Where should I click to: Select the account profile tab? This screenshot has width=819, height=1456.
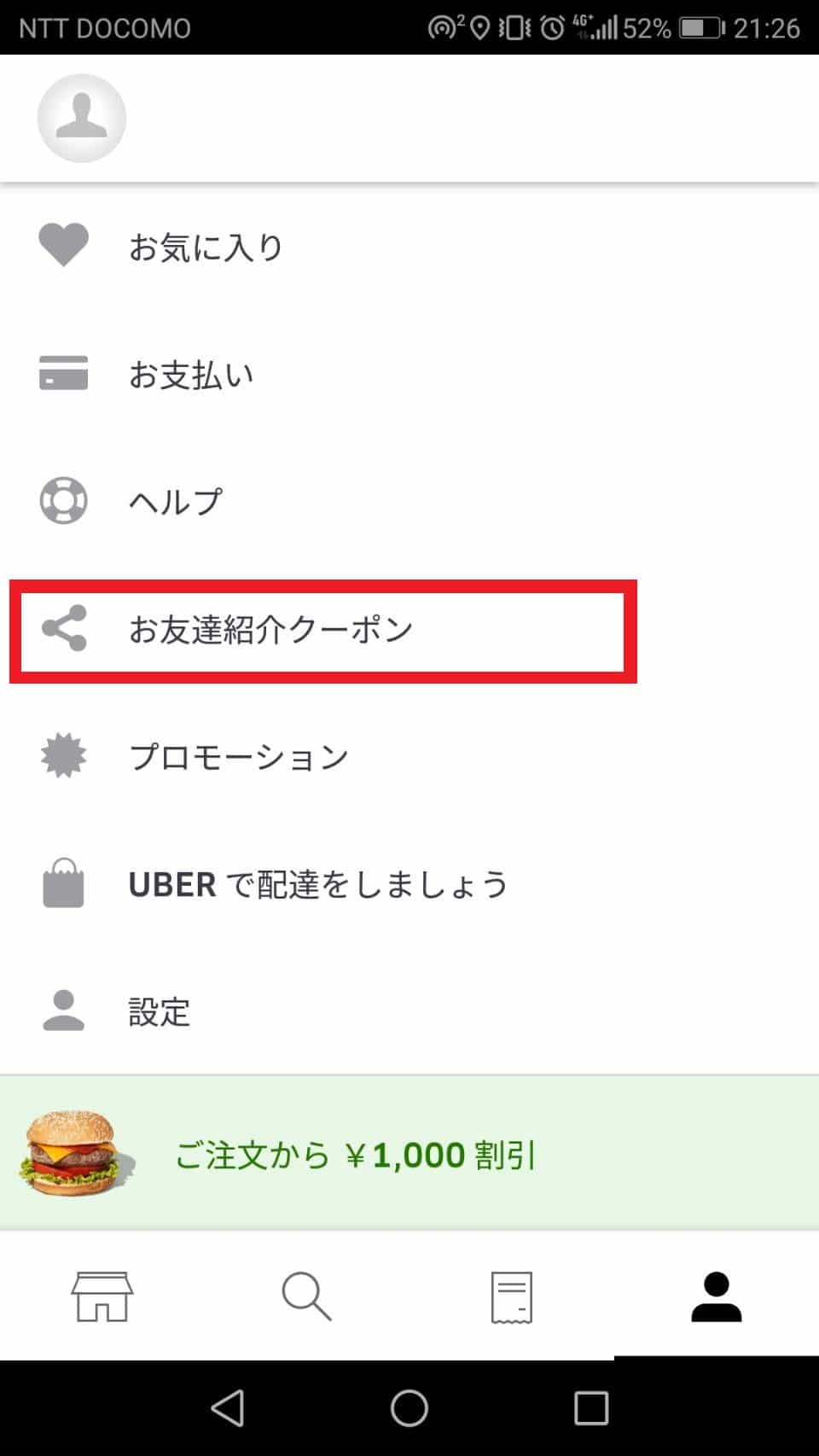pos(717,1296)
